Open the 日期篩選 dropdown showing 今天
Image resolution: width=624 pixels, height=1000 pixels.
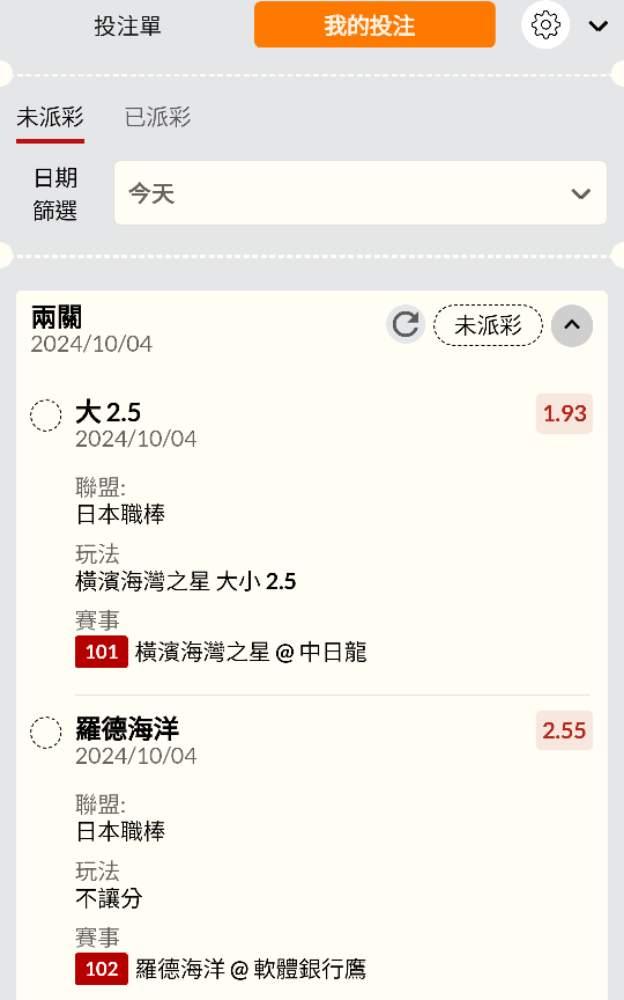tap(360, 193)
